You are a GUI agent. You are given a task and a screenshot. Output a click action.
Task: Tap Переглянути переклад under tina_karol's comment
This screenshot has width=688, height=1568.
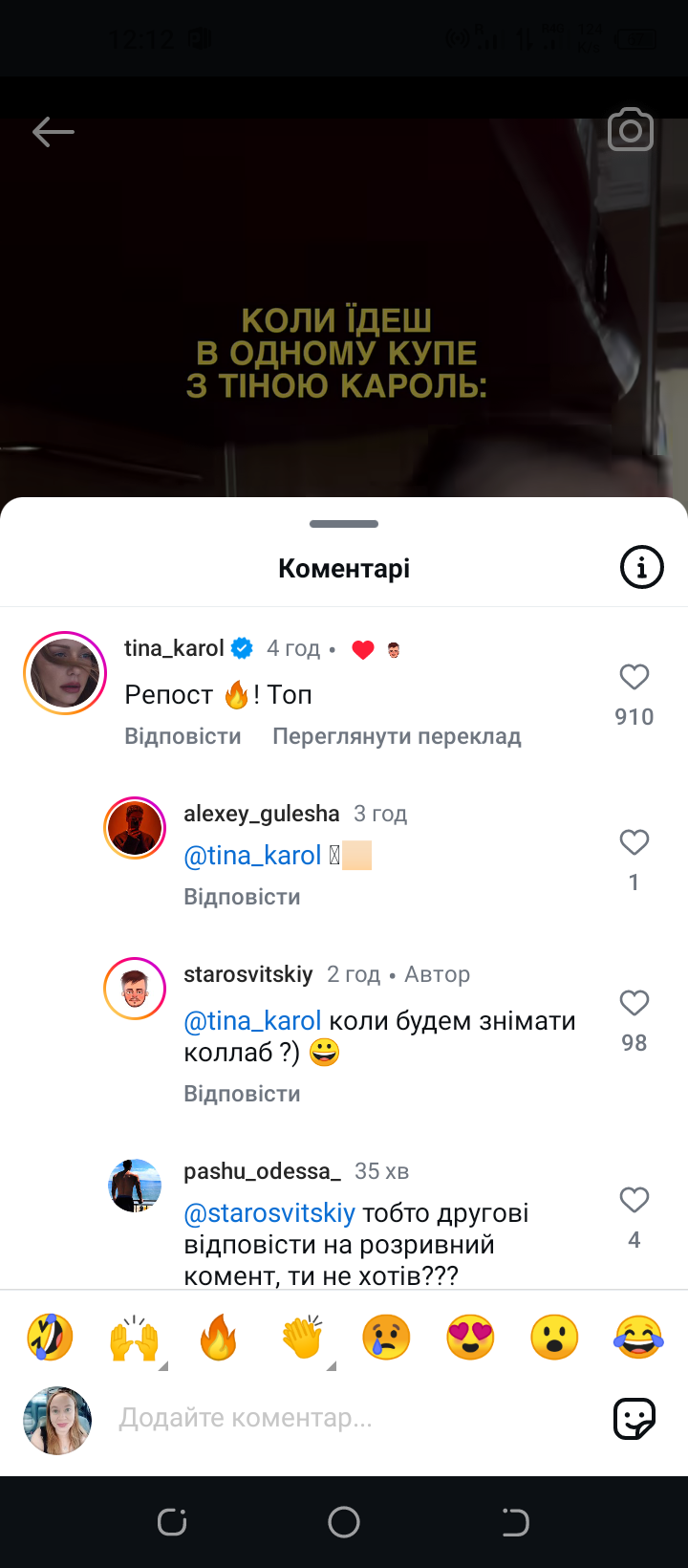397,736
